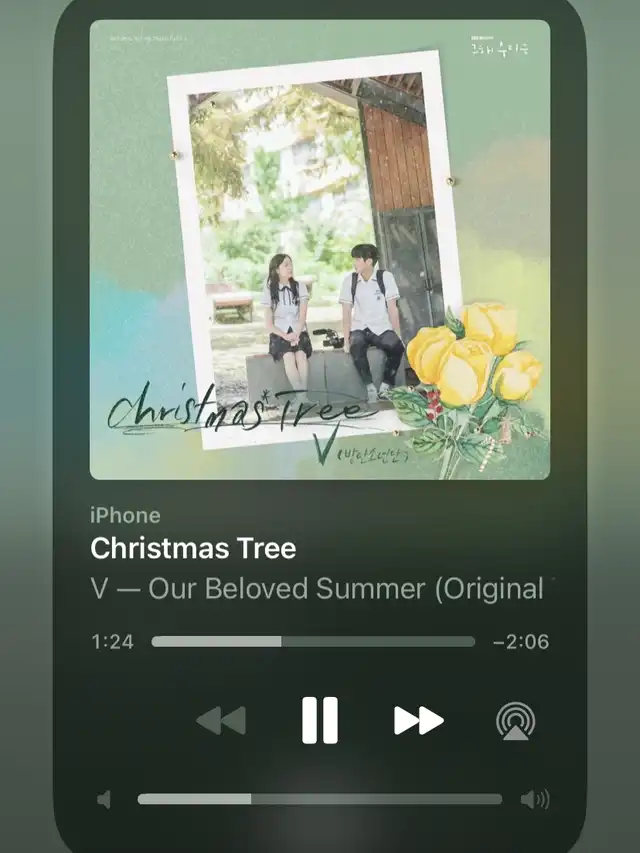Go back to the previous track
Viewport: 640px width, 853px height.
pos(221,720)
